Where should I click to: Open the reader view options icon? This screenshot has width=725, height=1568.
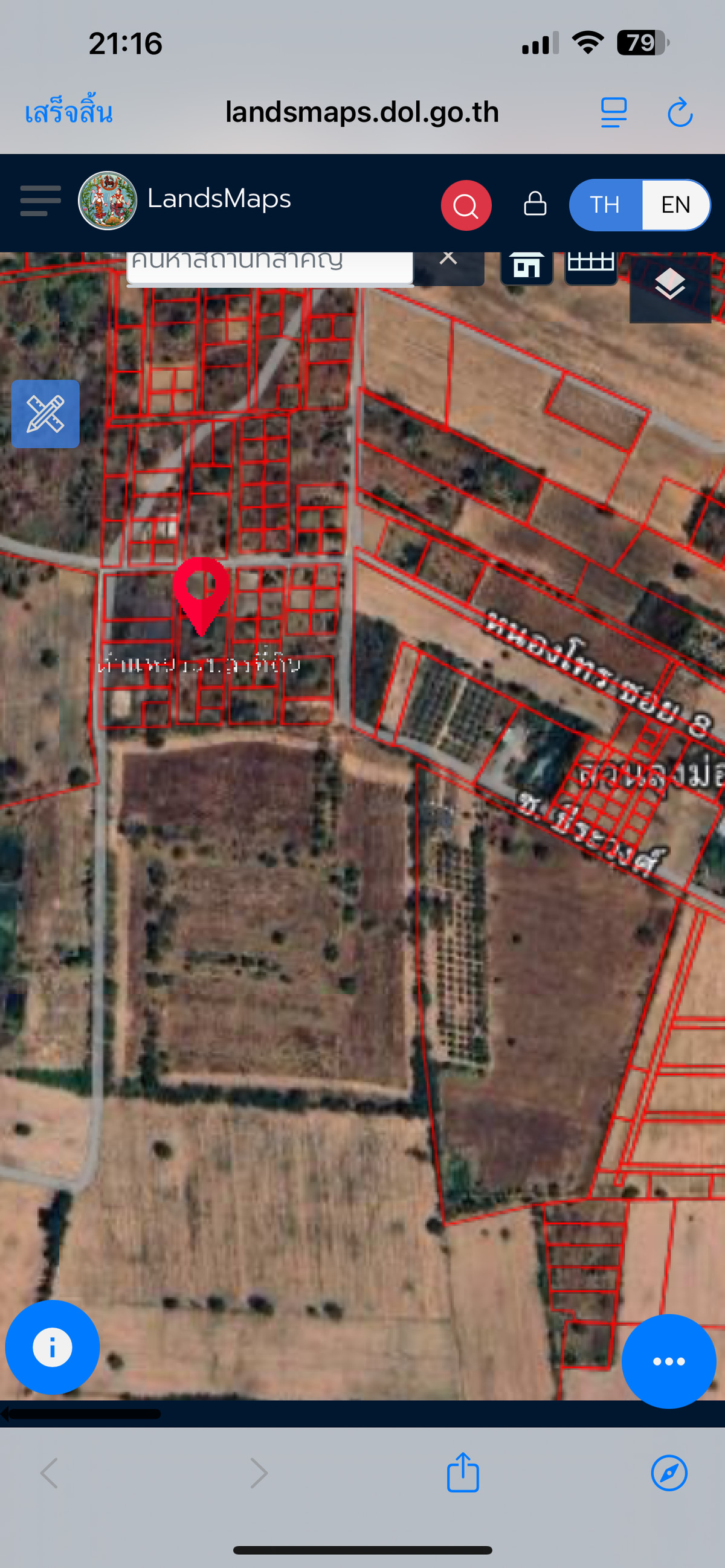pos(614,112)
